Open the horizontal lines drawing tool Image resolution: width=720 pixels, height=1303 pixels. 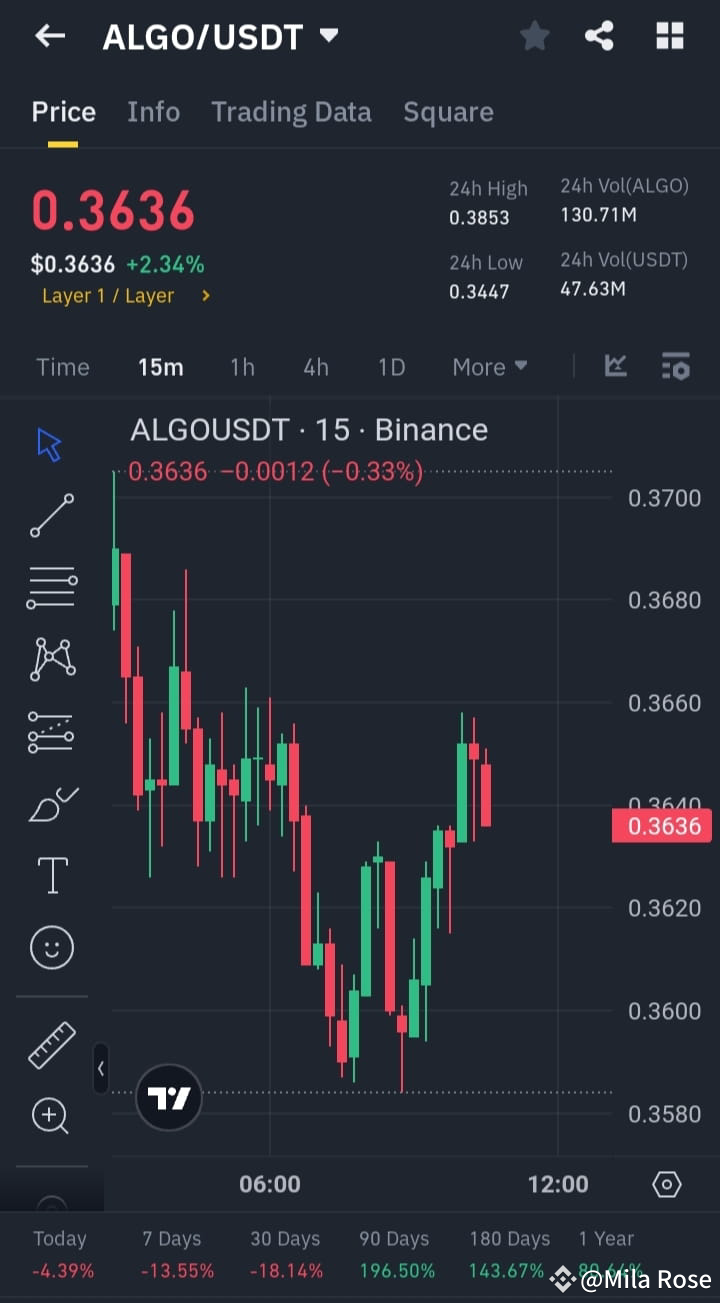(x=50, y=586)
